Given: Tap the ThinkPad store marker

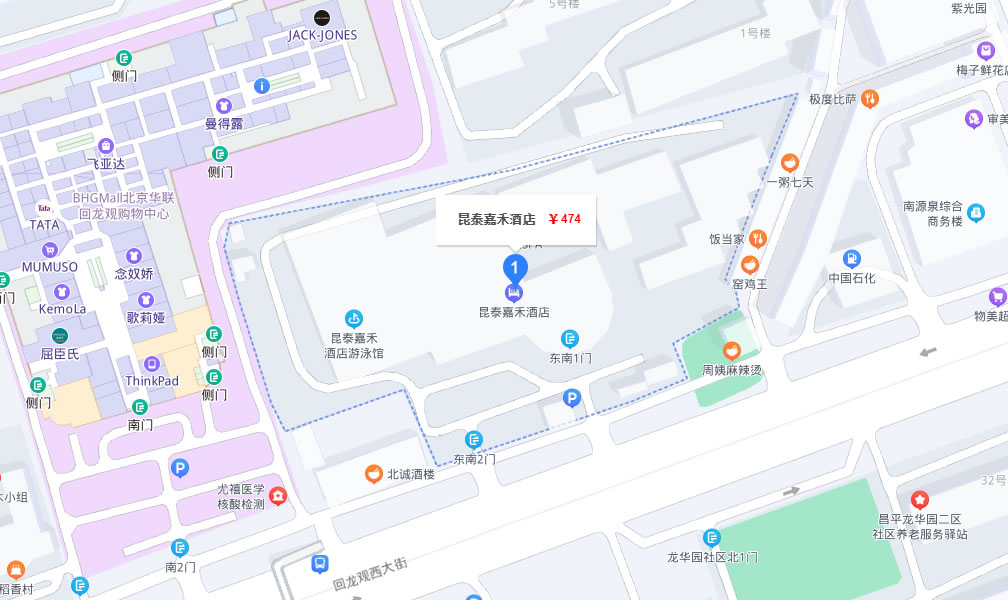Looking at the screenshot, I should click(152, 362).
